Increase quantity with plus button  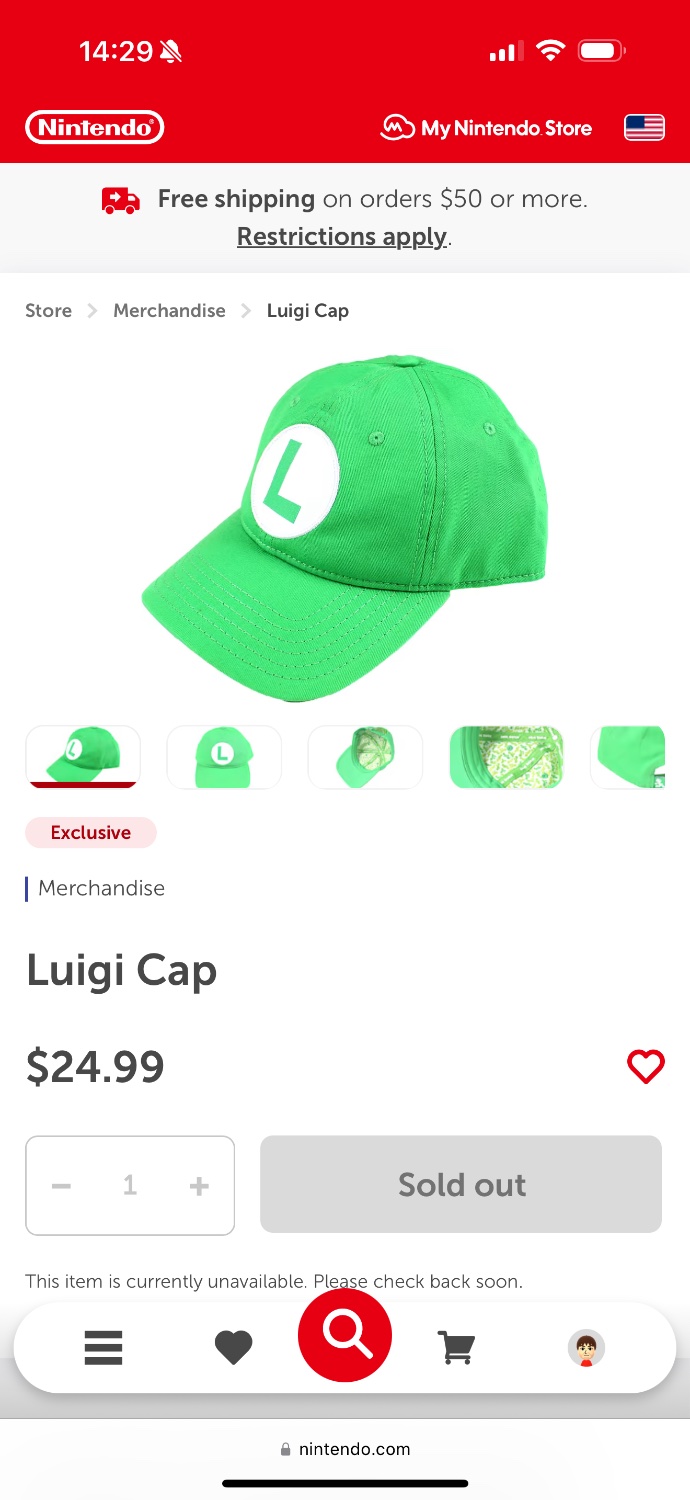199,1186
